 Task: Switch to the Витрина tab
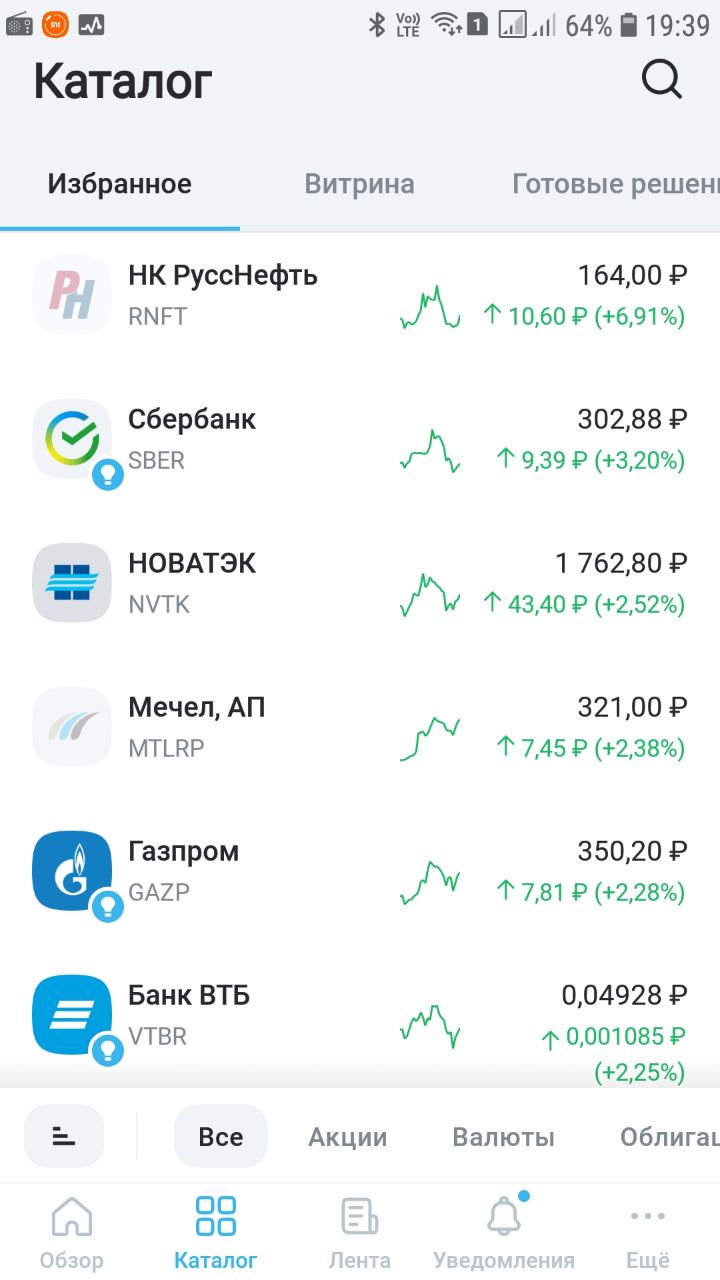click(359, 184)
